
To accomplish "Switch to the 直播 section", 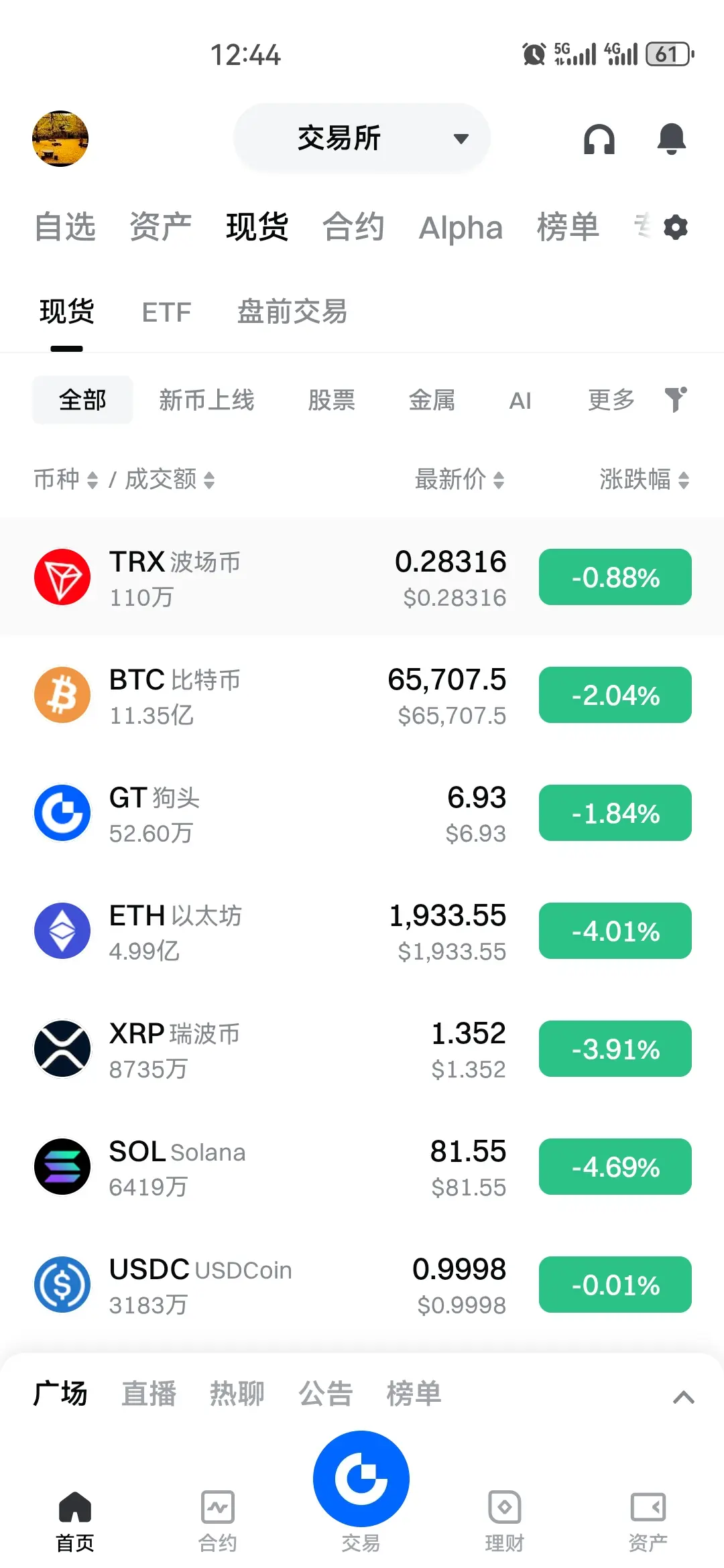I will [x=149, y=1394].
